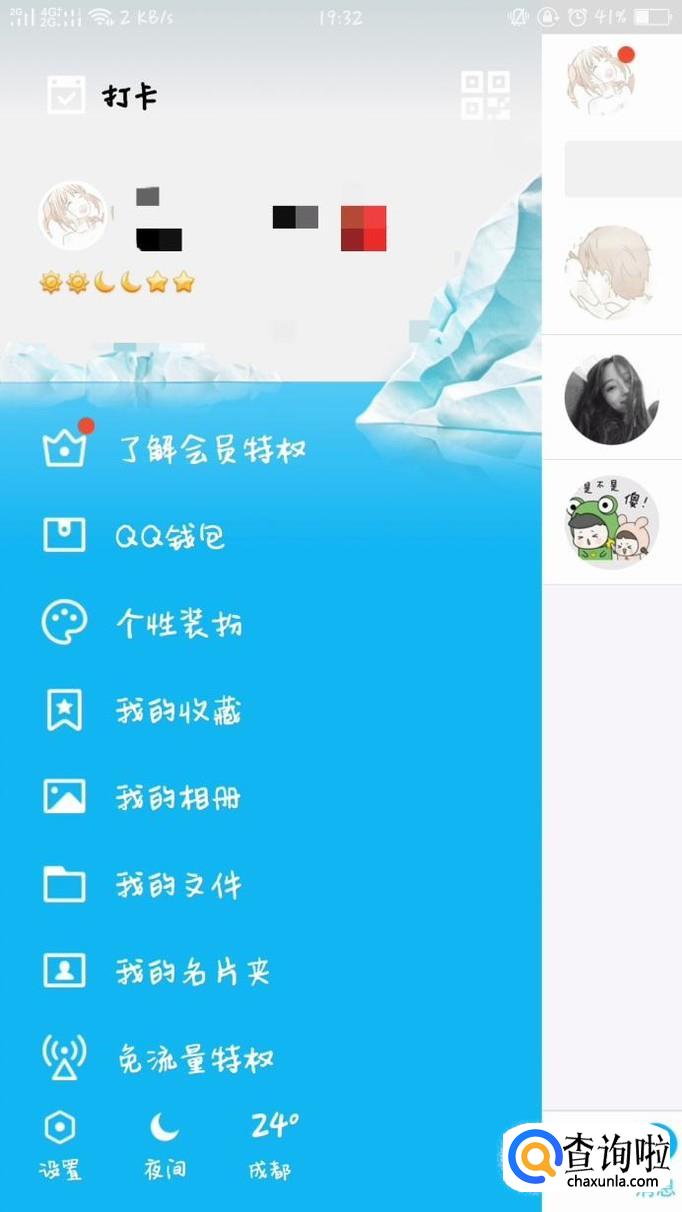The height and width of the screenshot is (1212, 682).
Task: View 我的相册
Action: (x=178, y=798)
